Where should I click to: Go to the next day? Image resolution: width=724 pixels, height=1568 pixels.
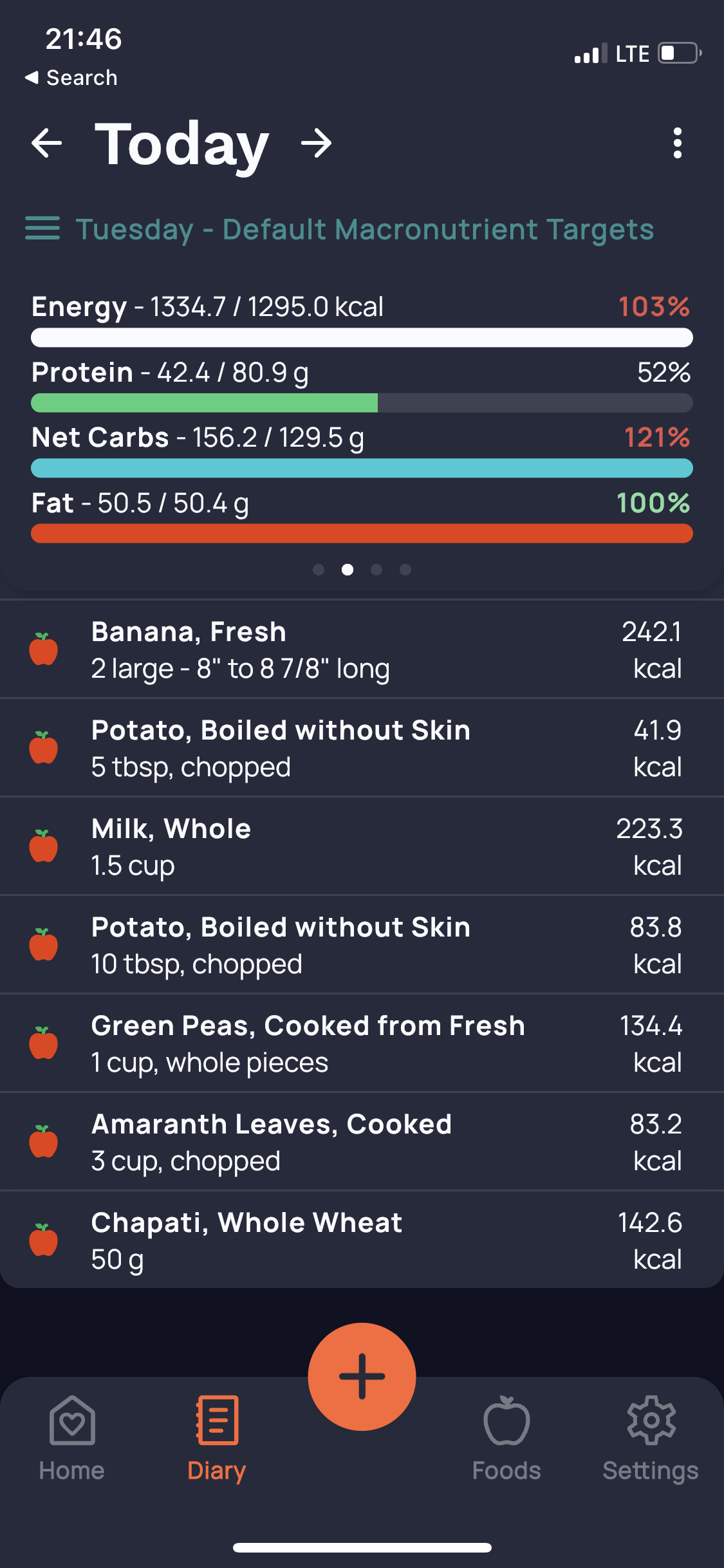point(316,143)
